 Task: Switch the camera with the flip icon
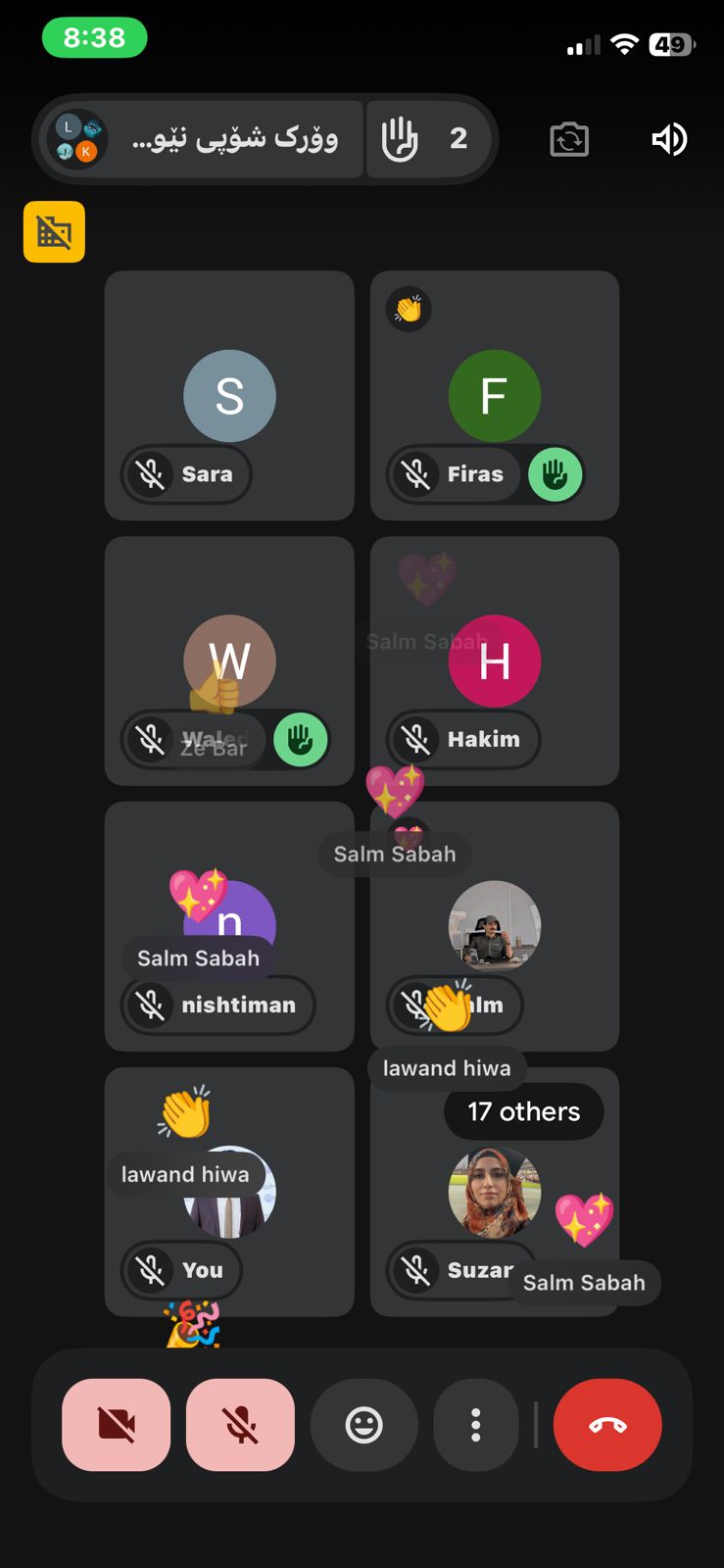tap(568, 139)
